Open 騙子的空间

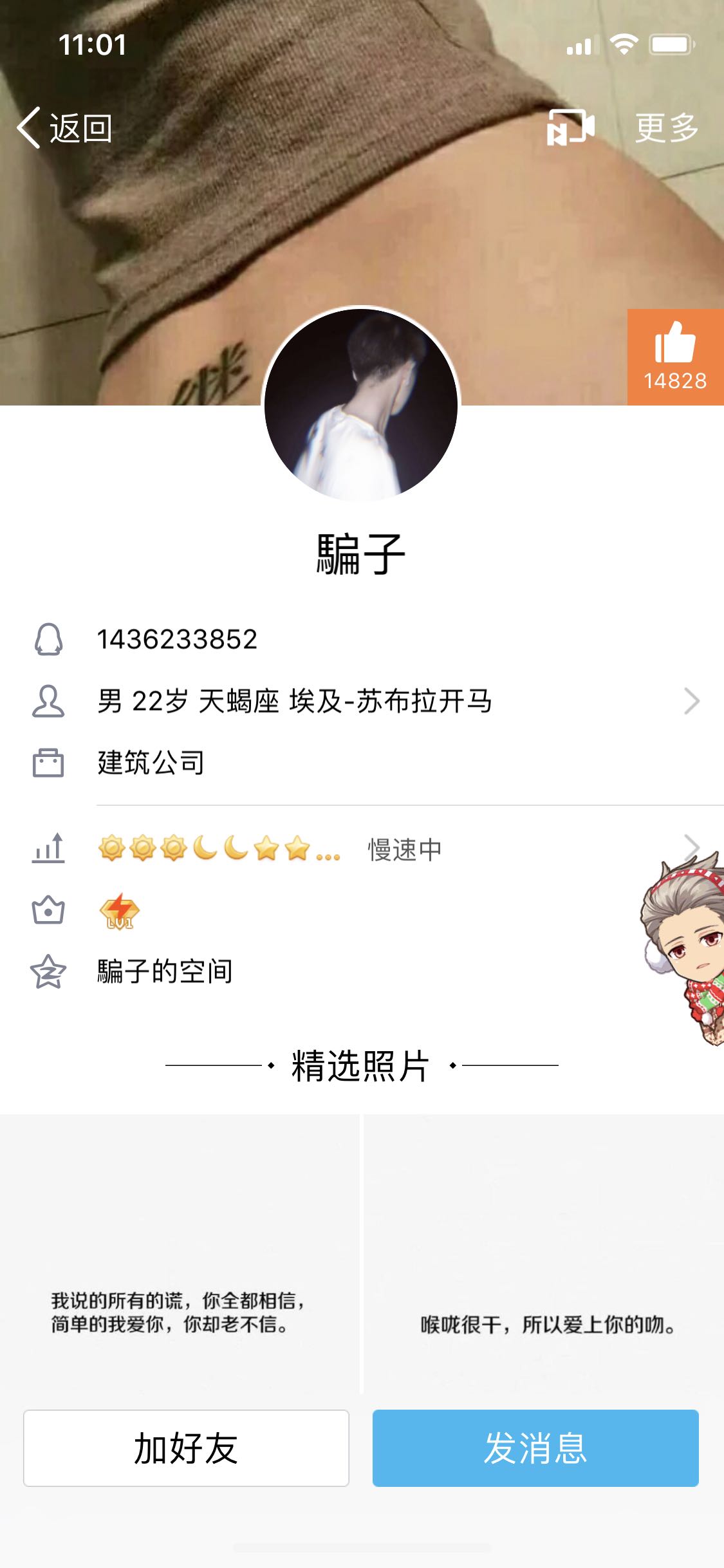[x=165, y=971]
